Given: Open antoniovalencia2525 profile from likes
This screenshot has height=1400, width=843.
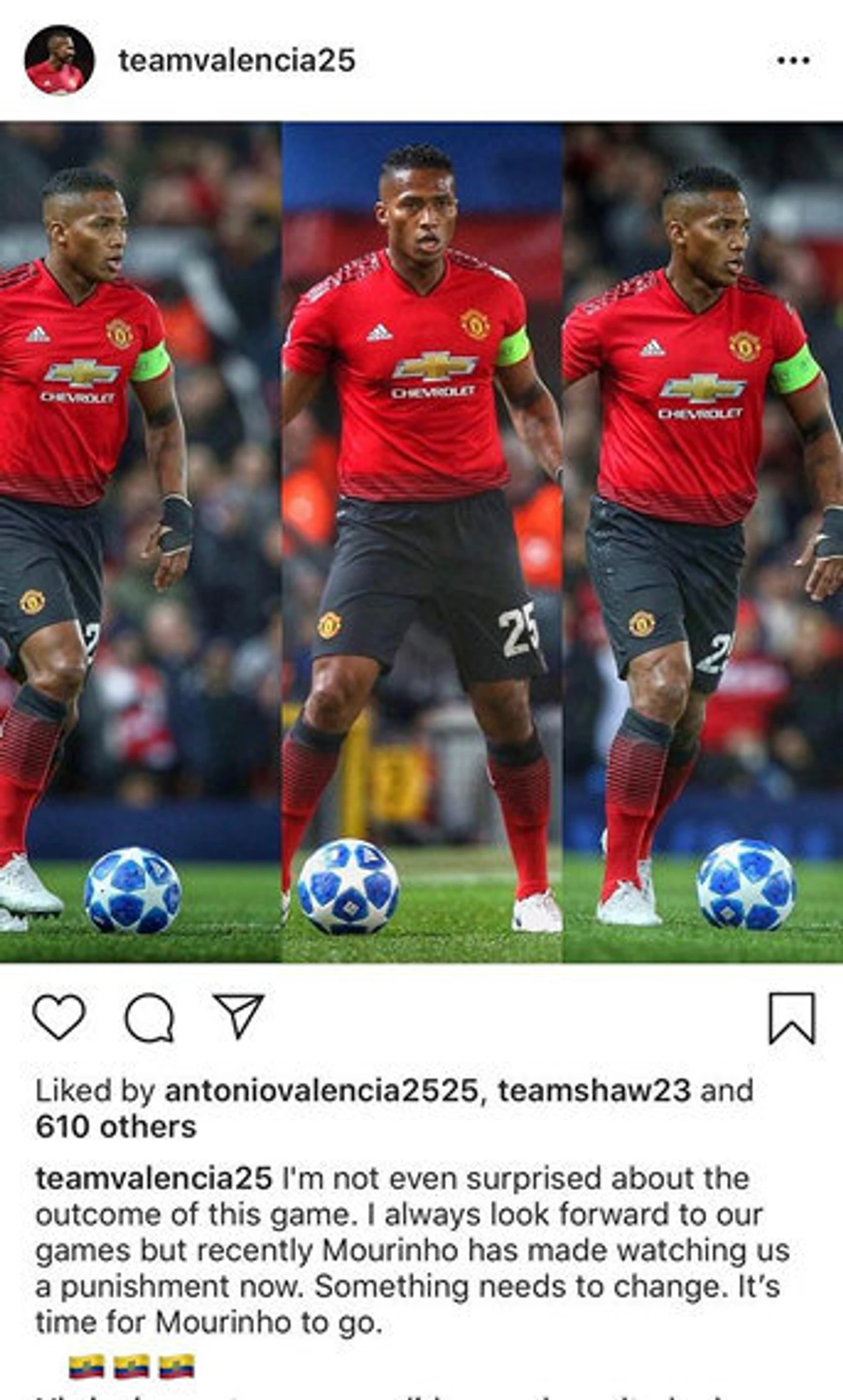Looking at the screenshot, I should coord(321,1091).
